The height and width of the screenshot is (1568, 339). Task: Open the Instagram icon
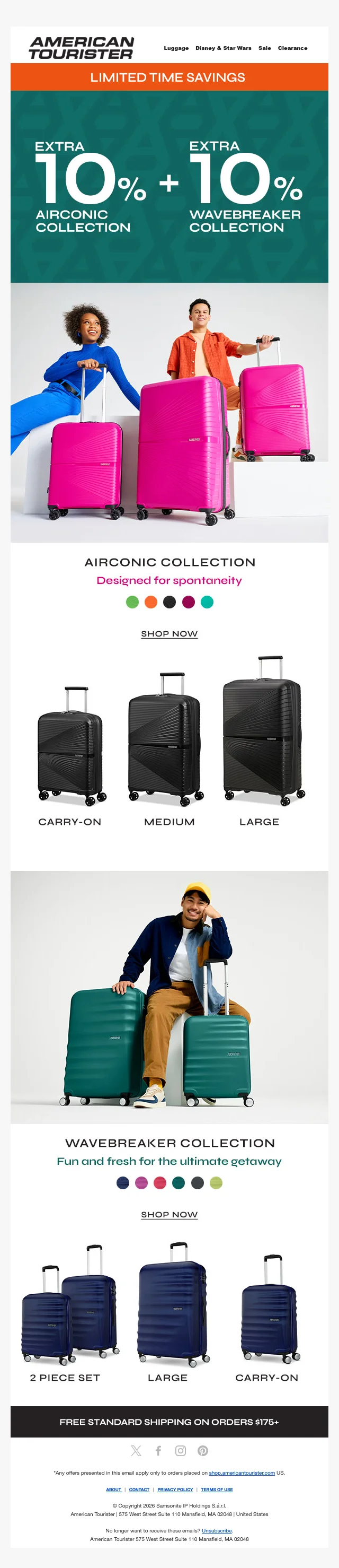click(181, 1451)
